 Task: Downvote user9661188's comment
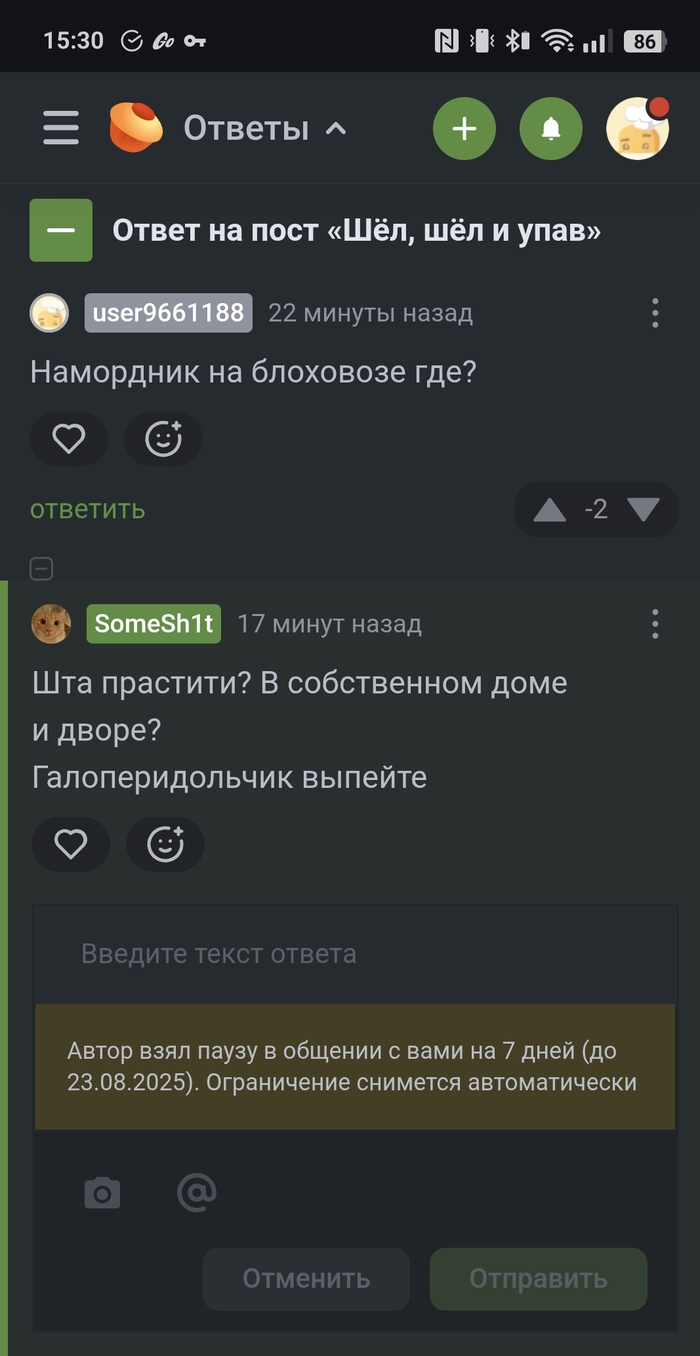tap(643, 510)
